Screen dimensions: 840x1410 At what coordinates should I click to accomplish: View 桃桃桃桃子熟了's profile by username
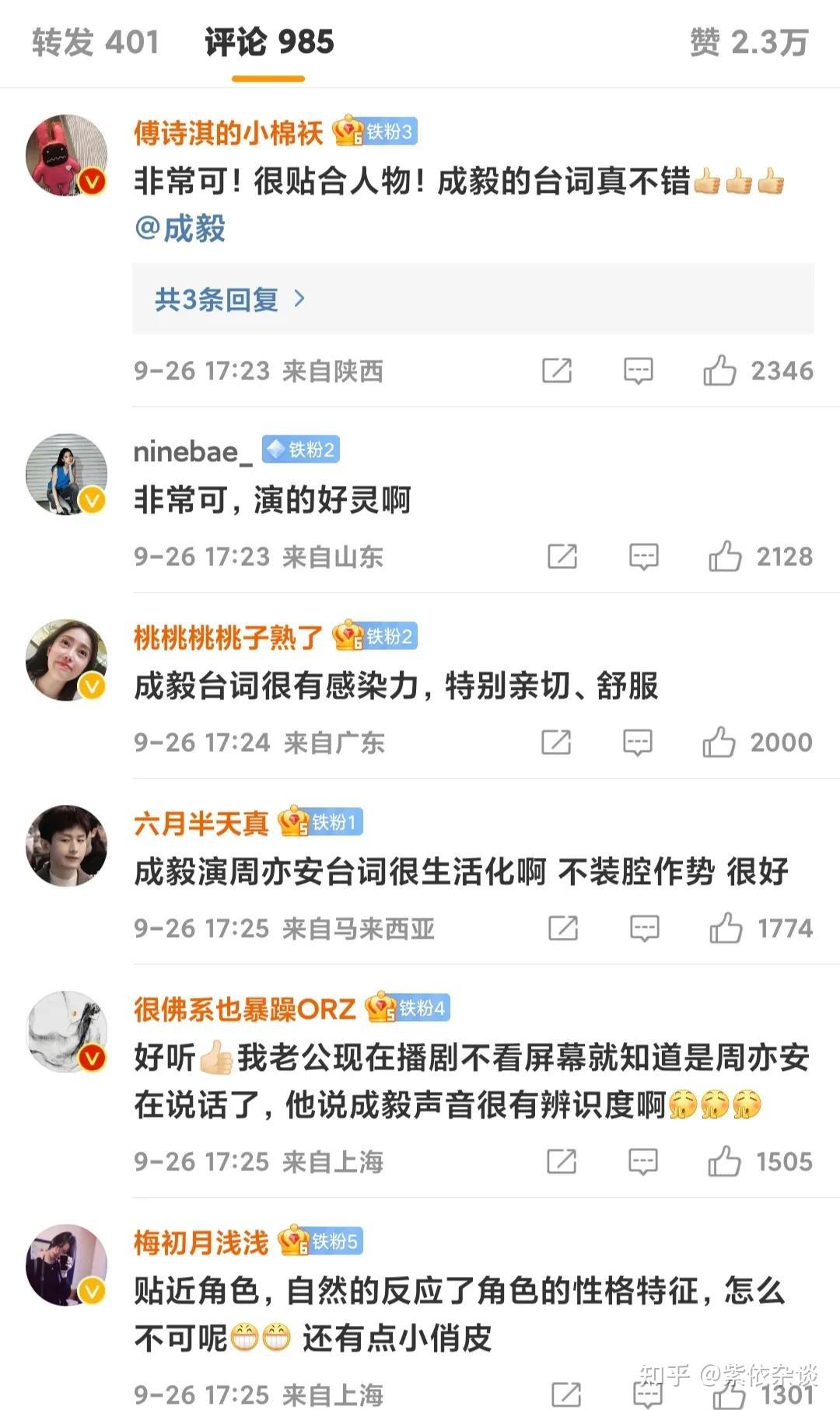tap(228, 637)
